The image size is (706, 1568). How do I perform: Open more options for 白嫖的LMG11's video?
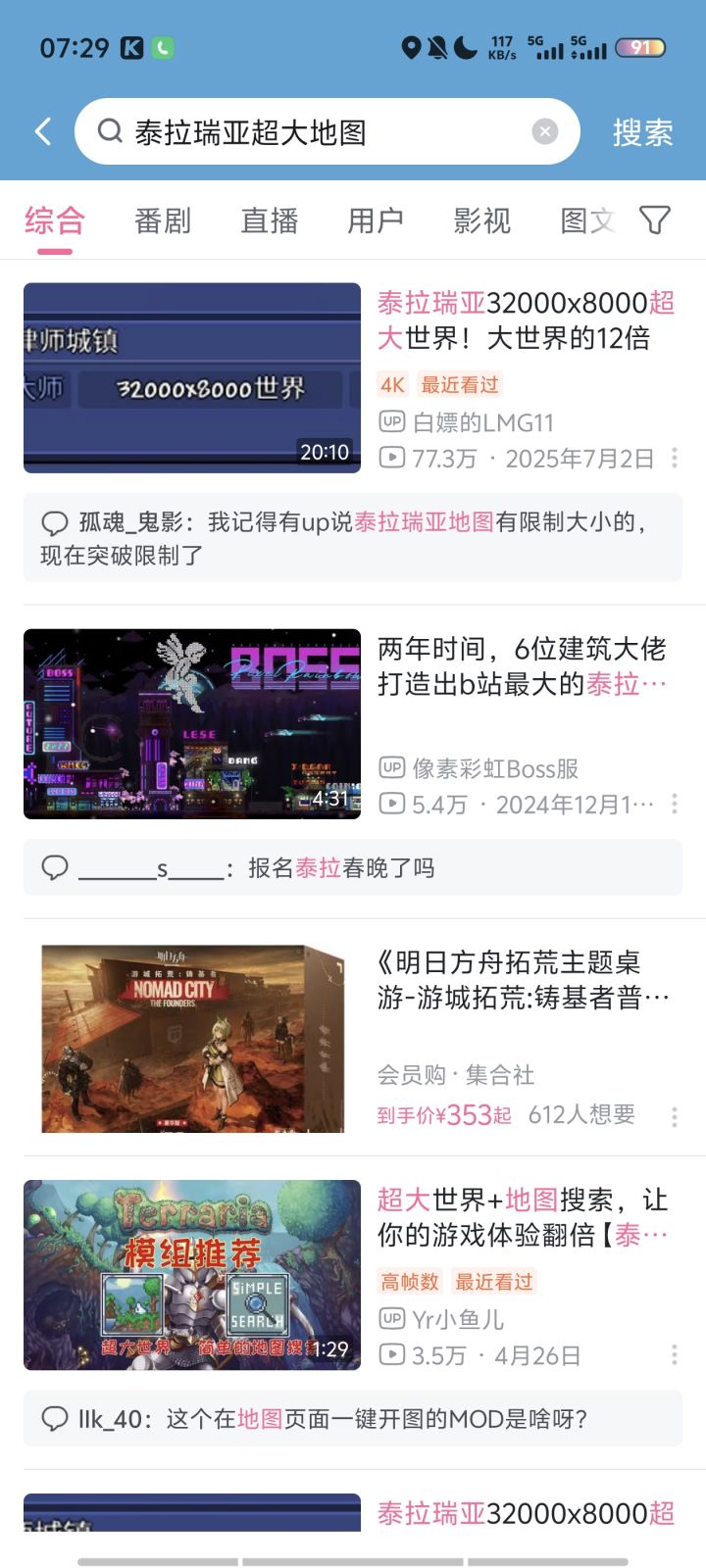click(675, 458)
